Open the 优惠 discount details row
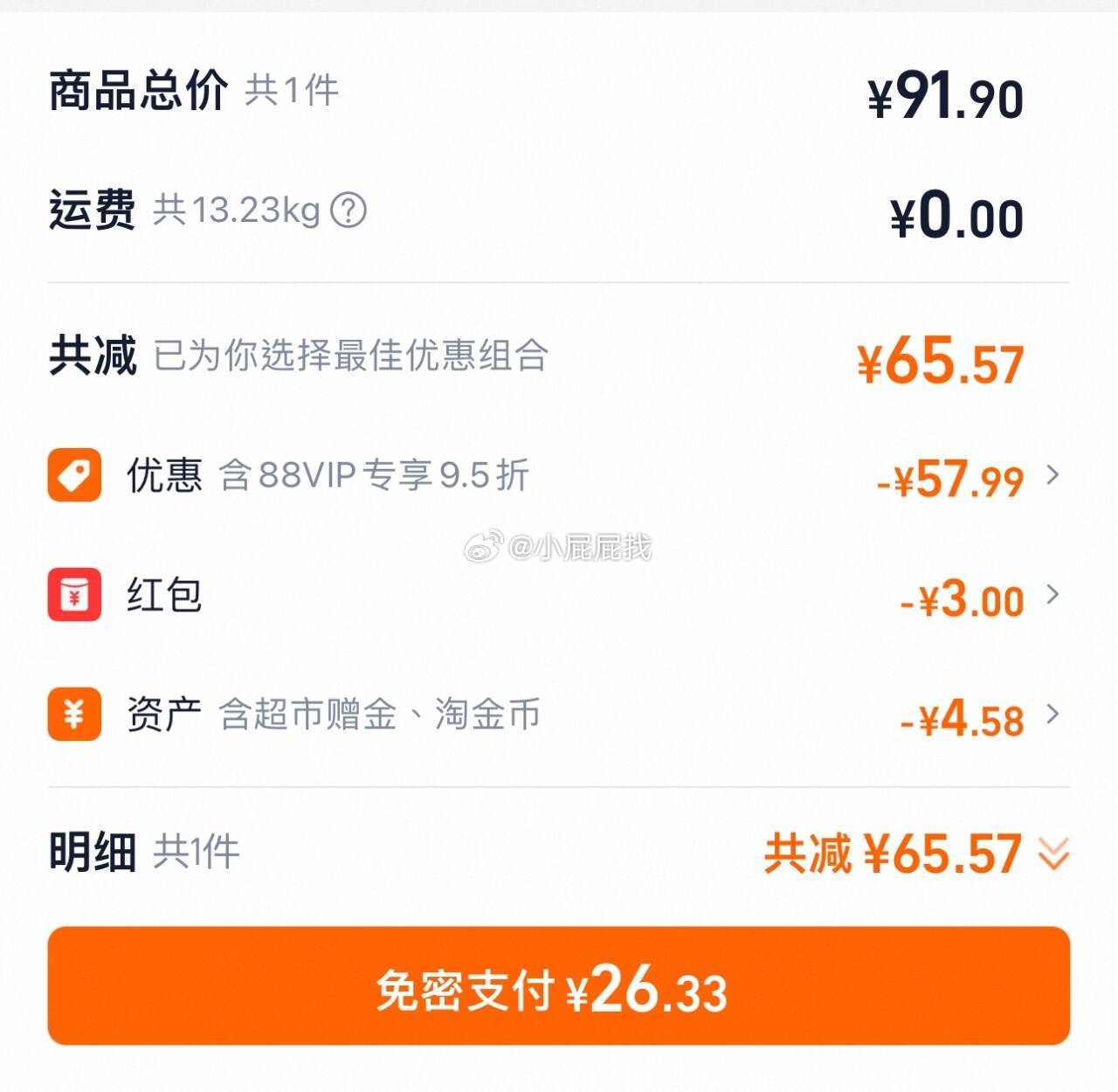This screenshot has height=1092, width=1118. pos(1052,475)
